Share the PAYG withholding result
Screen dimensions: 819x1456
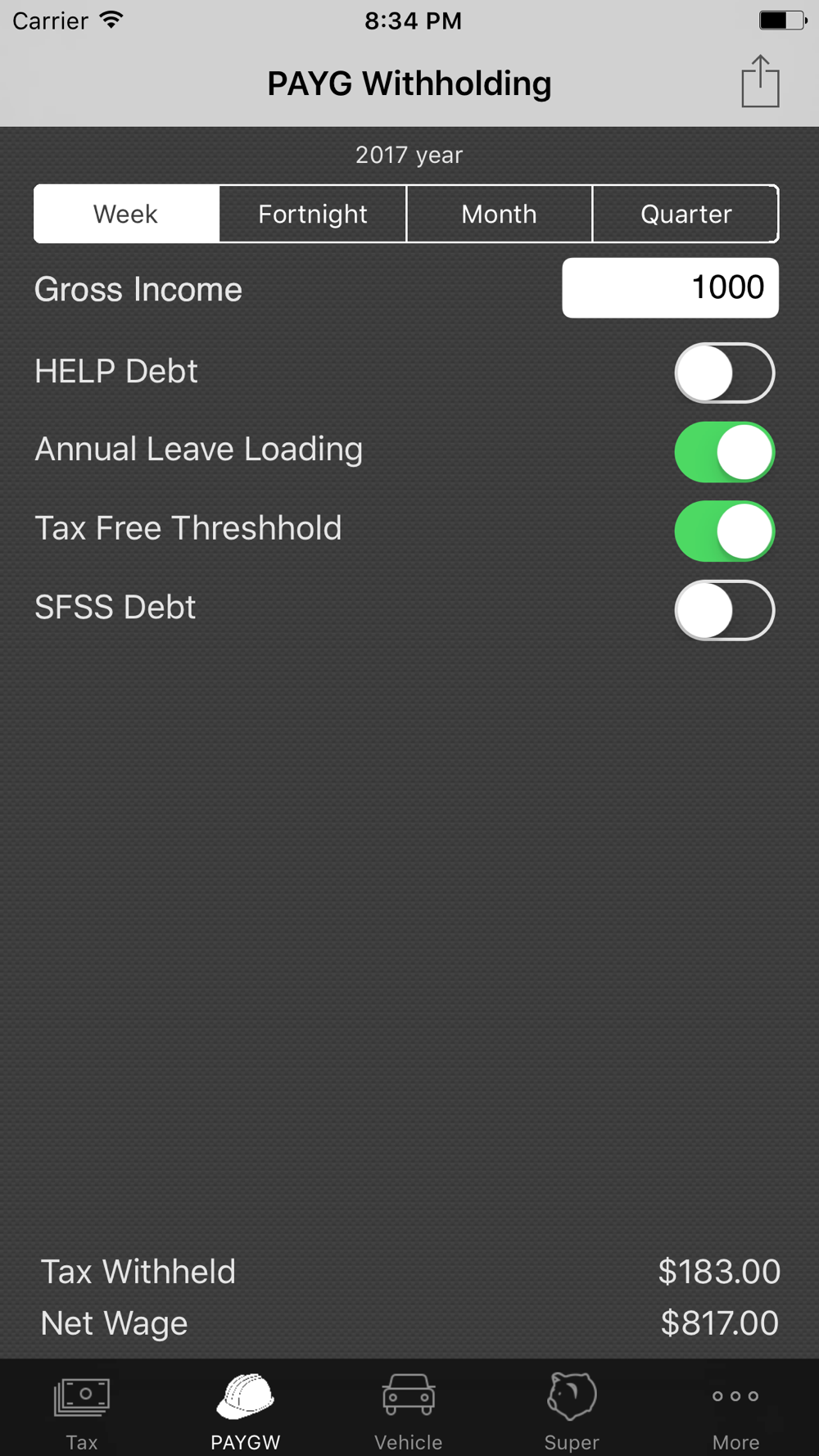[760, 82]
